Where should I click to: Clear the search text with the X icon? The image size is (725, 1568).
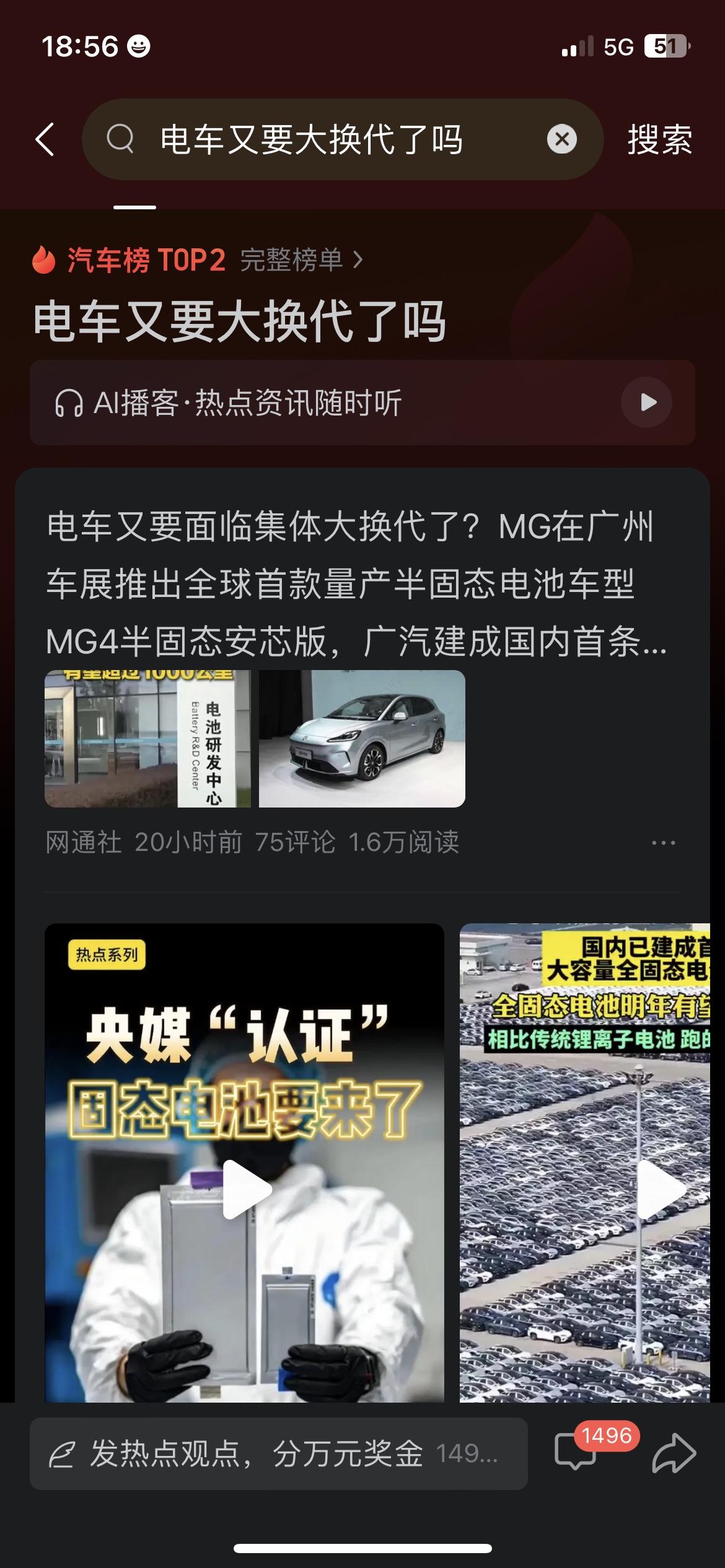(561, 141)
